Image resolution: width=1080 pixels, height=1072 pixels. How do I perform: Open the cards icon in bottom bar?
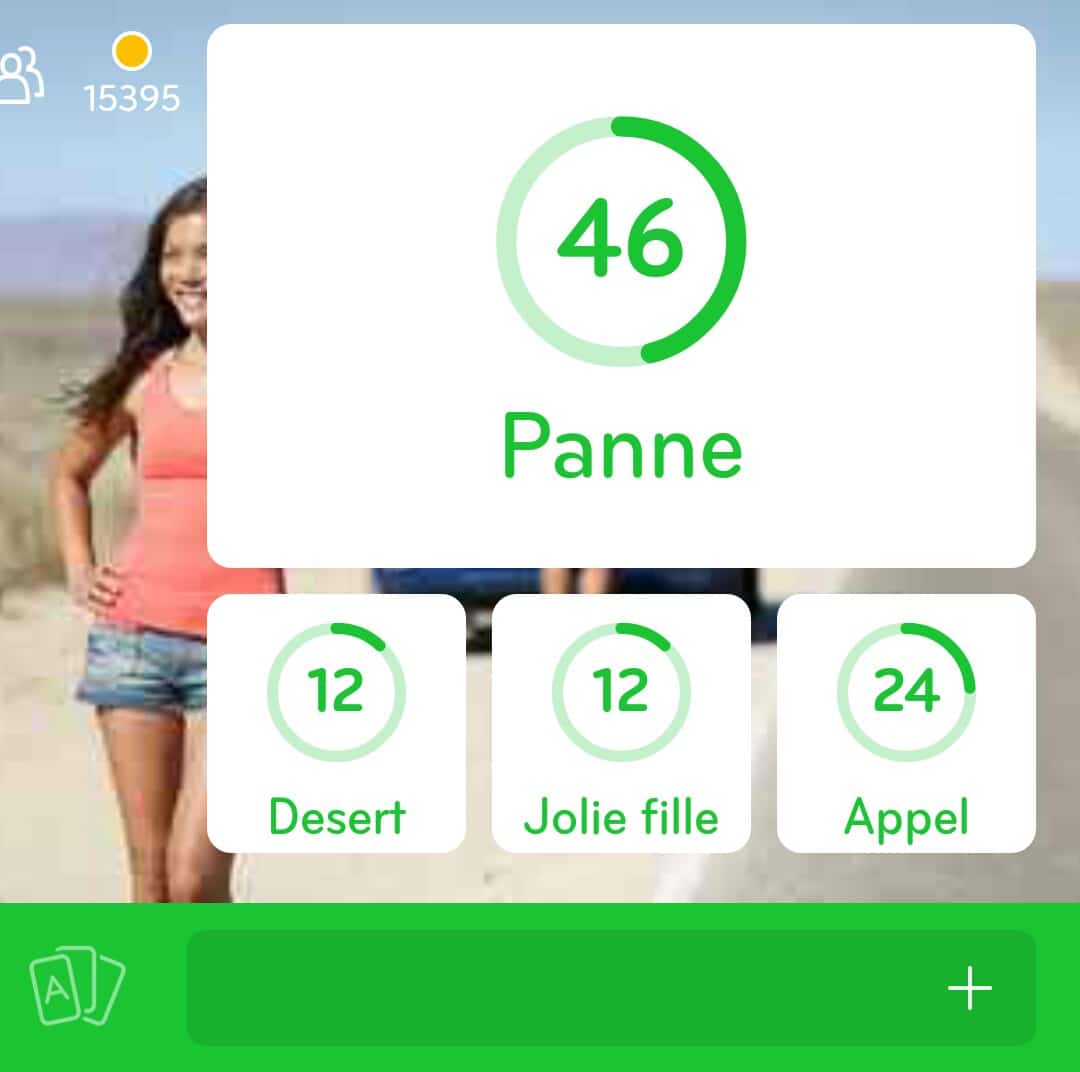point(77,988)
